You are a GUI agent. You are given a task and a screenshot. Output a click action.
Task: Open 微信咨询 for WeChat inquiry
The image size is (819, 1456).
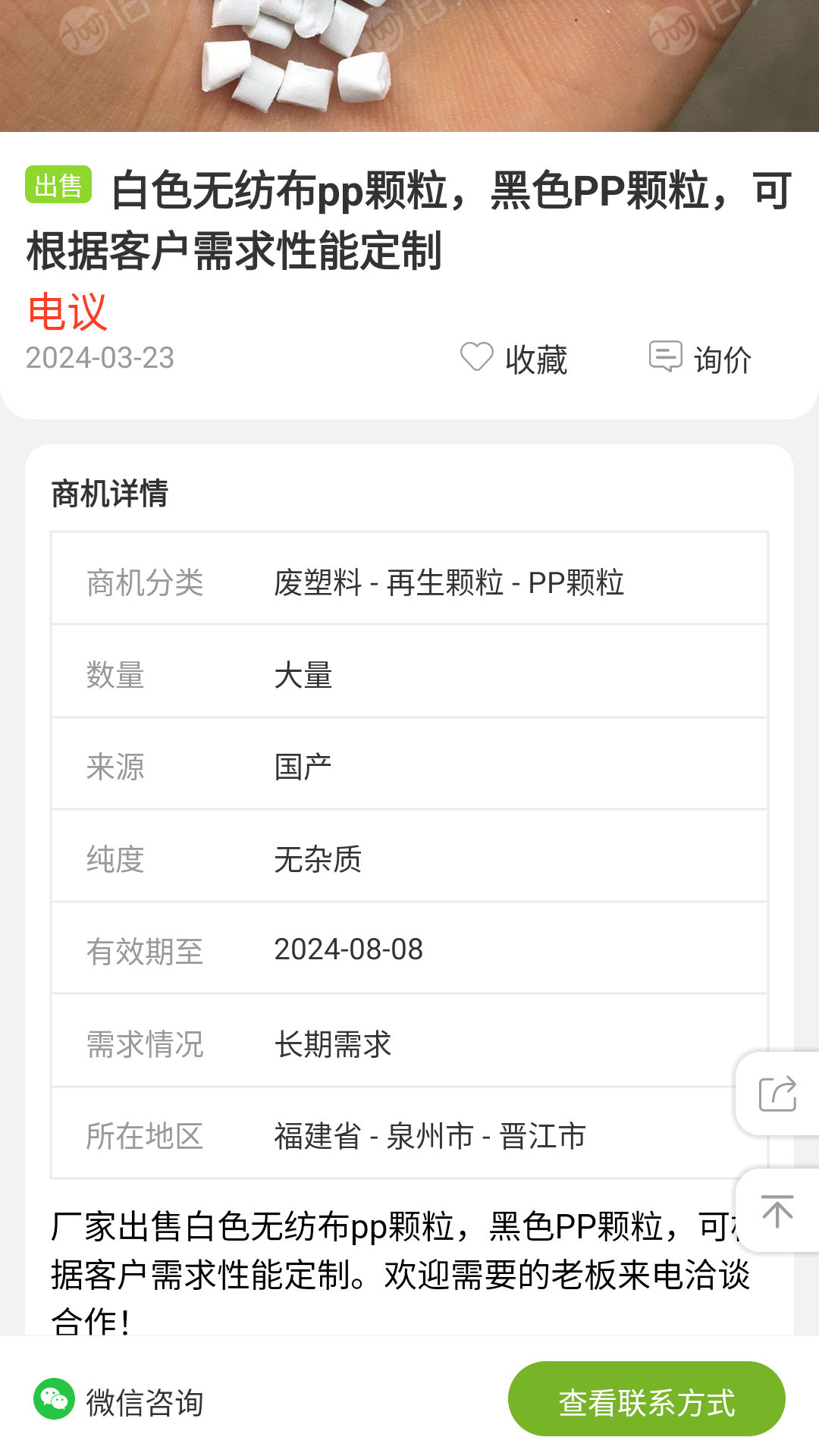(119, 1401)
